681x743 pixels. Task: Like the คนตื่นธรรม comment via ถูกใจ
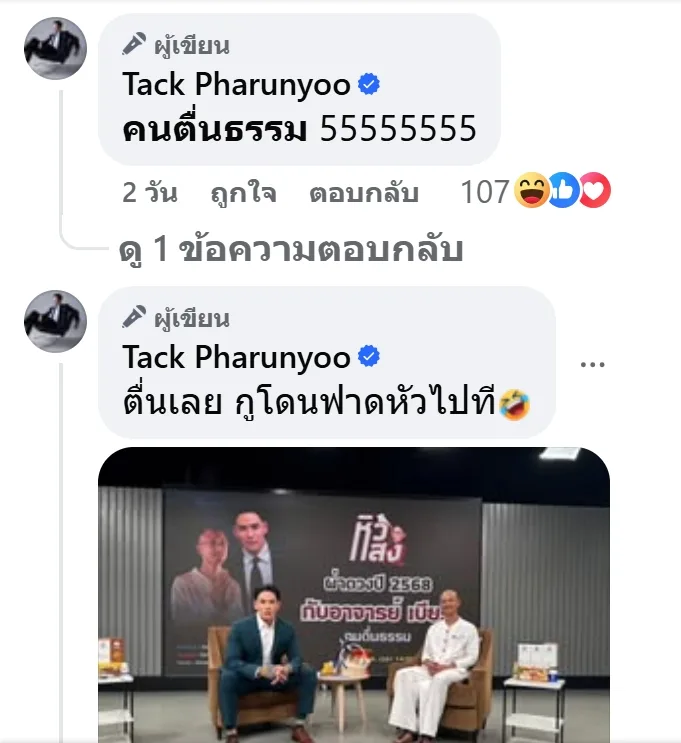point(243,193)
